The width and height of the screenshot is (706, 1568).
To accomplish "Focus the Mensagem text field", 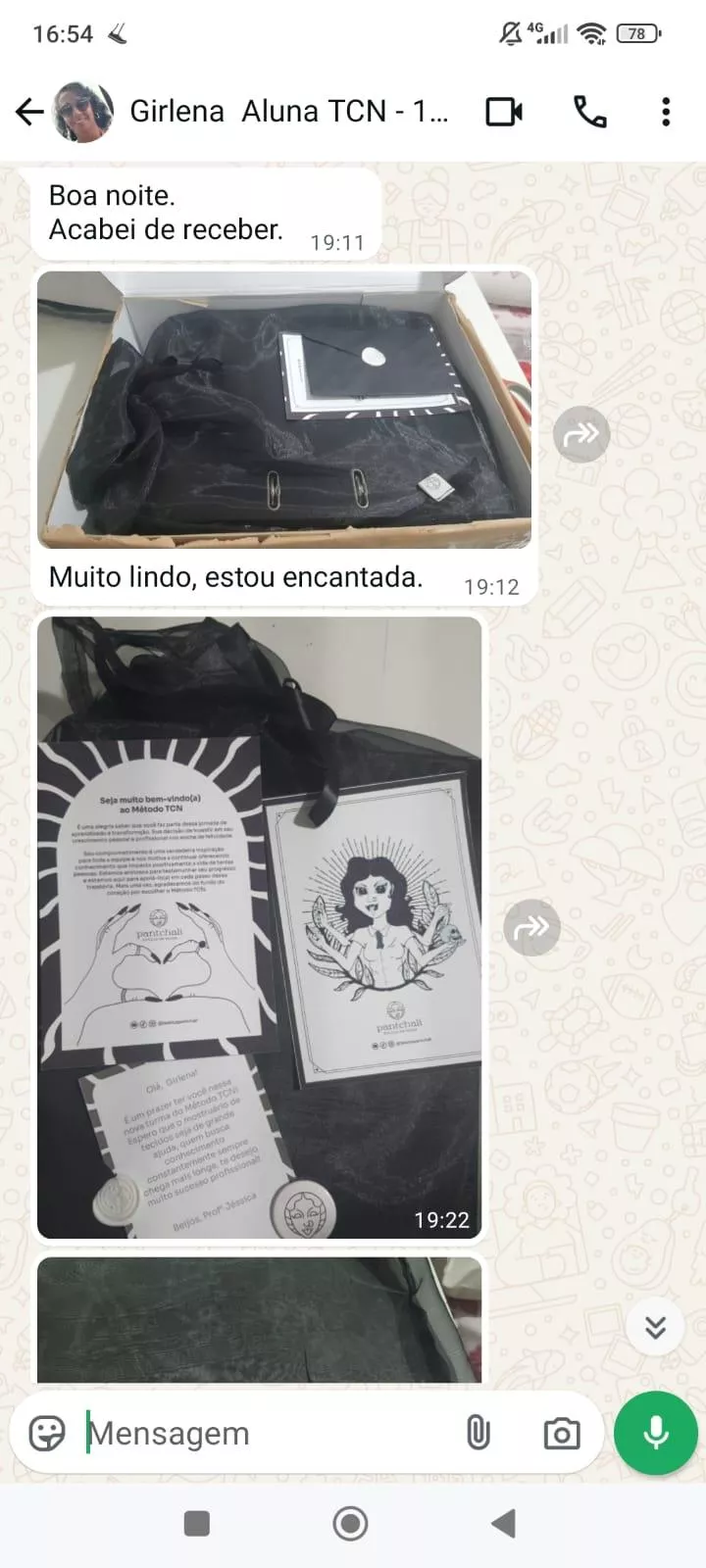I will [265, 1433].
